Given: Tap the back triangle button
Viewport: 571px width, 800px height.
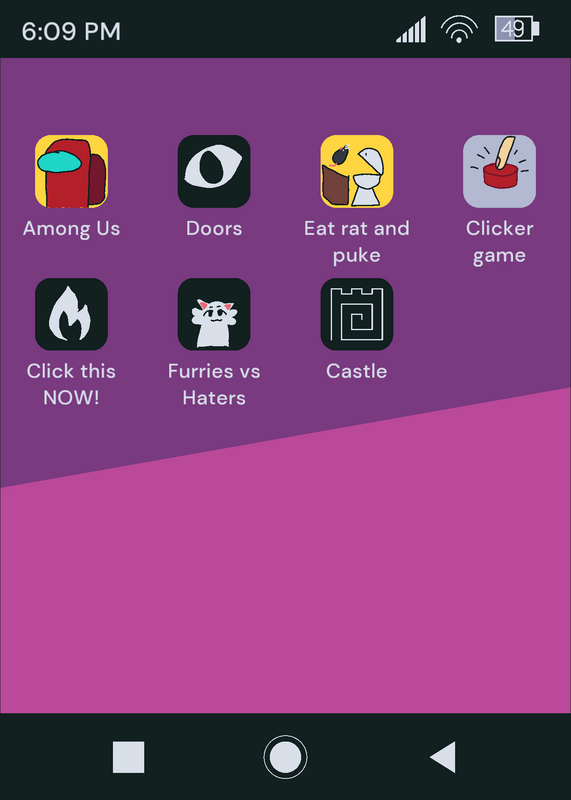Looking at the screenshot, I should (443, 757).
